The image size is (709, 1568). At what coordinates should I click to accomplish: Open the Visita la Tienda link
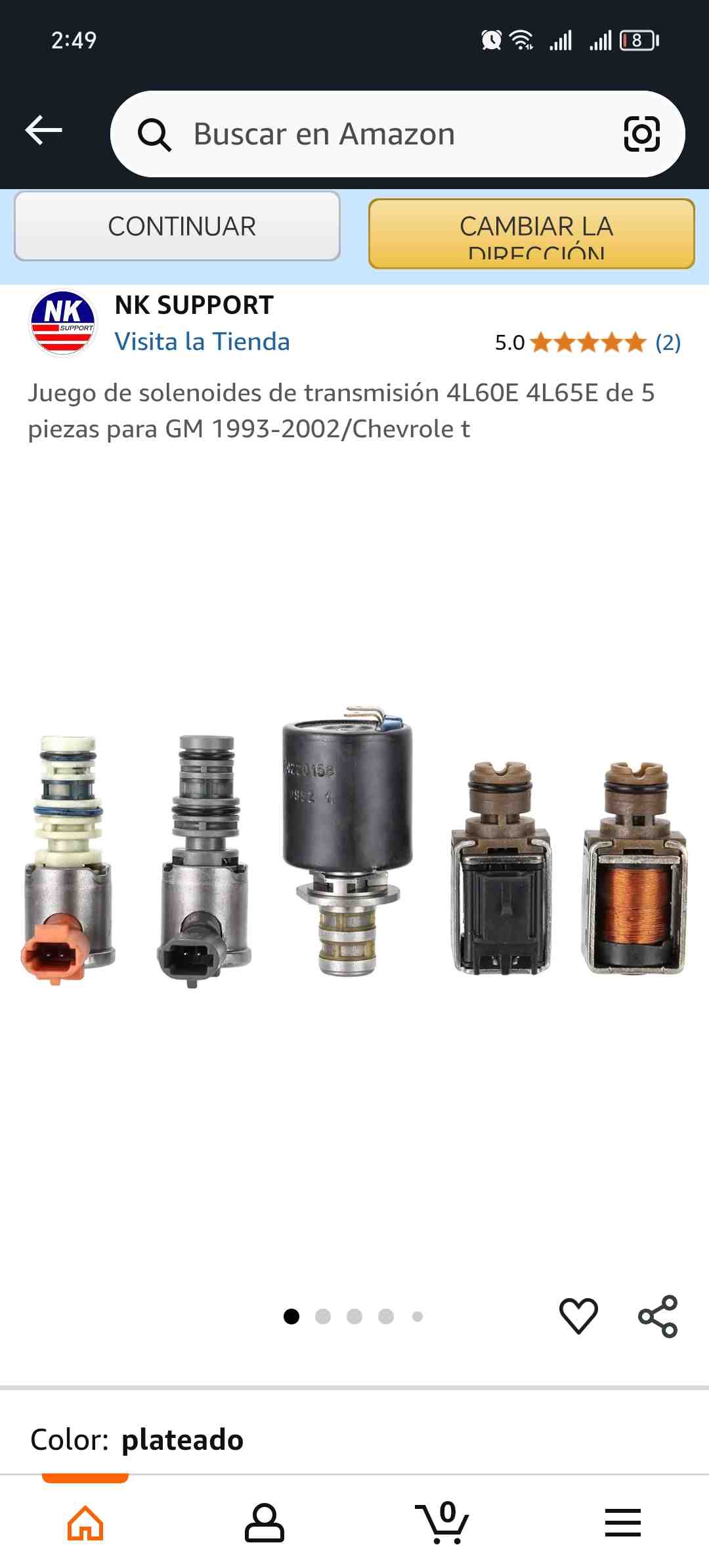[202, 342]
